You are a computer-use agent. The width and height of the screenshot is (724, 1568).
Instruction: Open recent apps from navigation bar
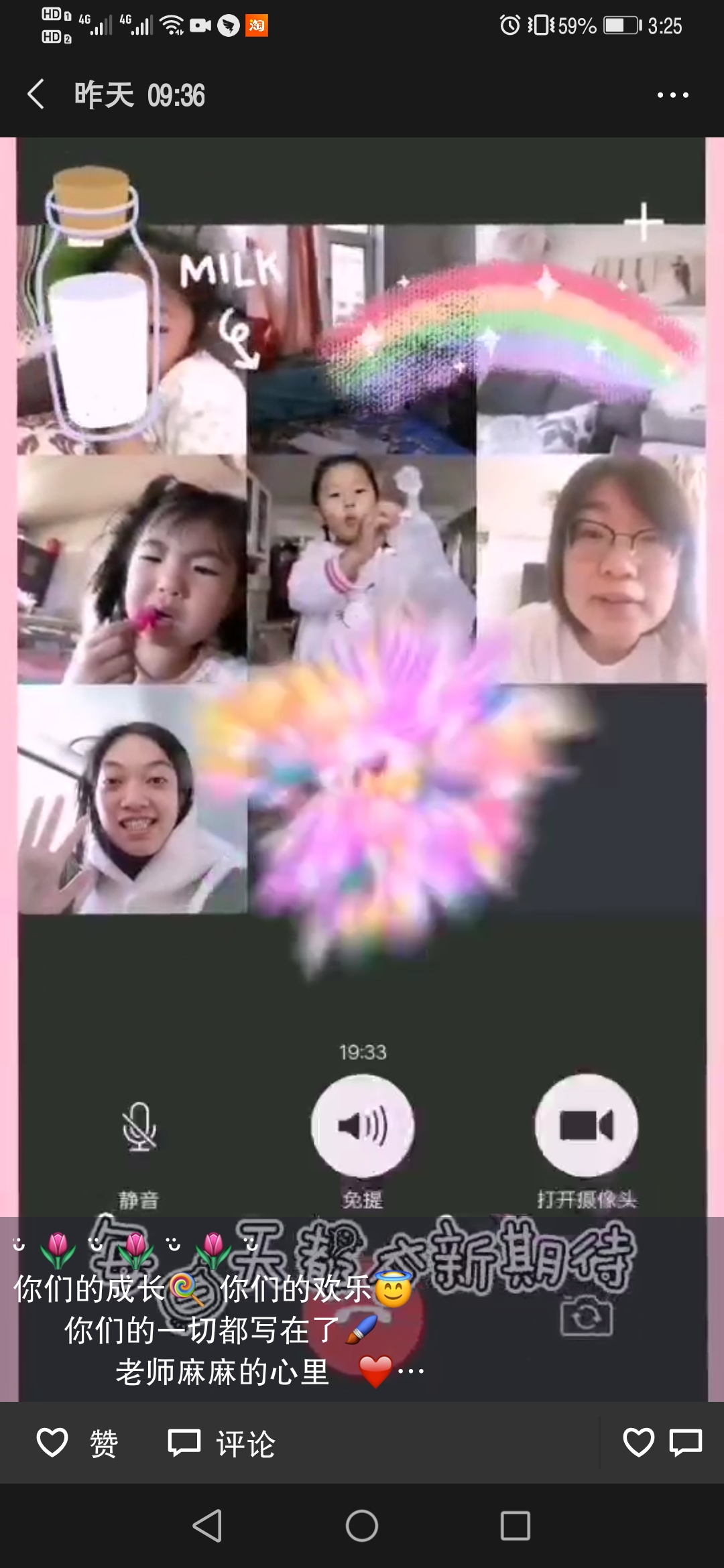[515, 1526]
